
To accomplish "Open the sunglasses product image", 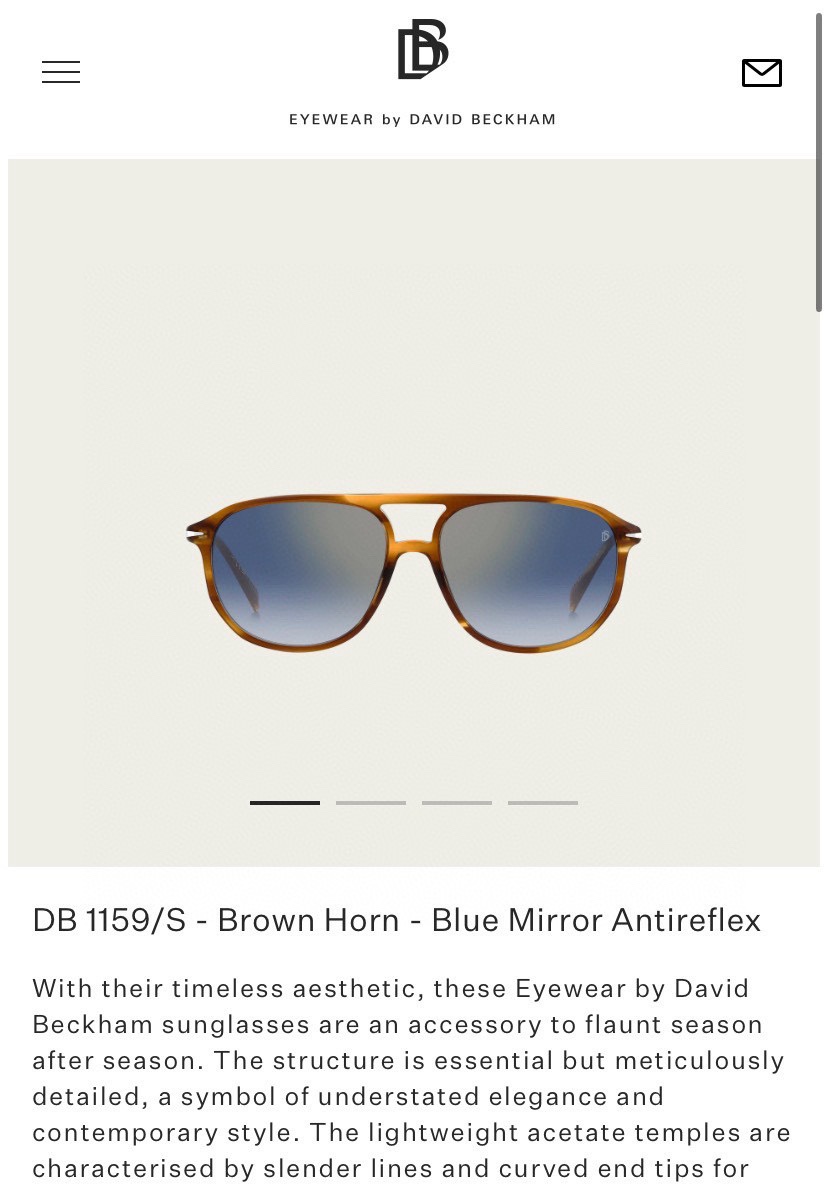I will point(413,572).
